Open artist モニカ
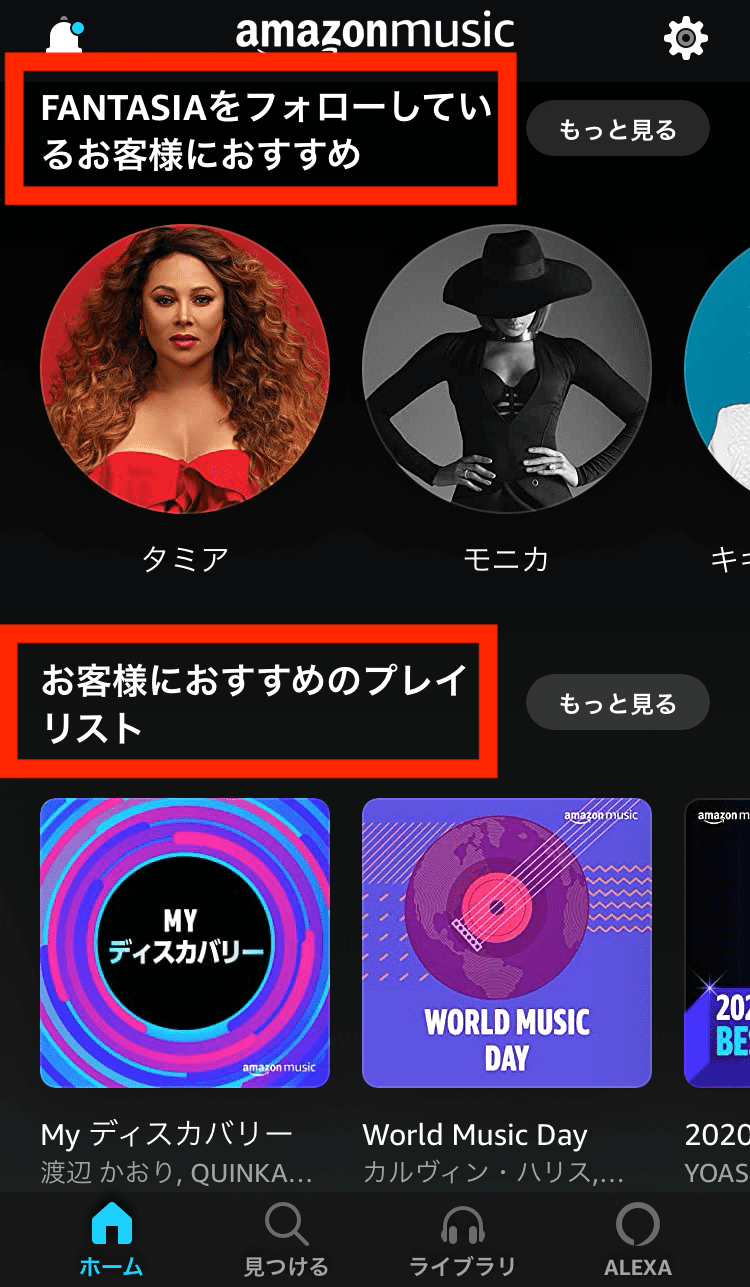Viewport: 750px width, 1287px height. coord(506,369)
